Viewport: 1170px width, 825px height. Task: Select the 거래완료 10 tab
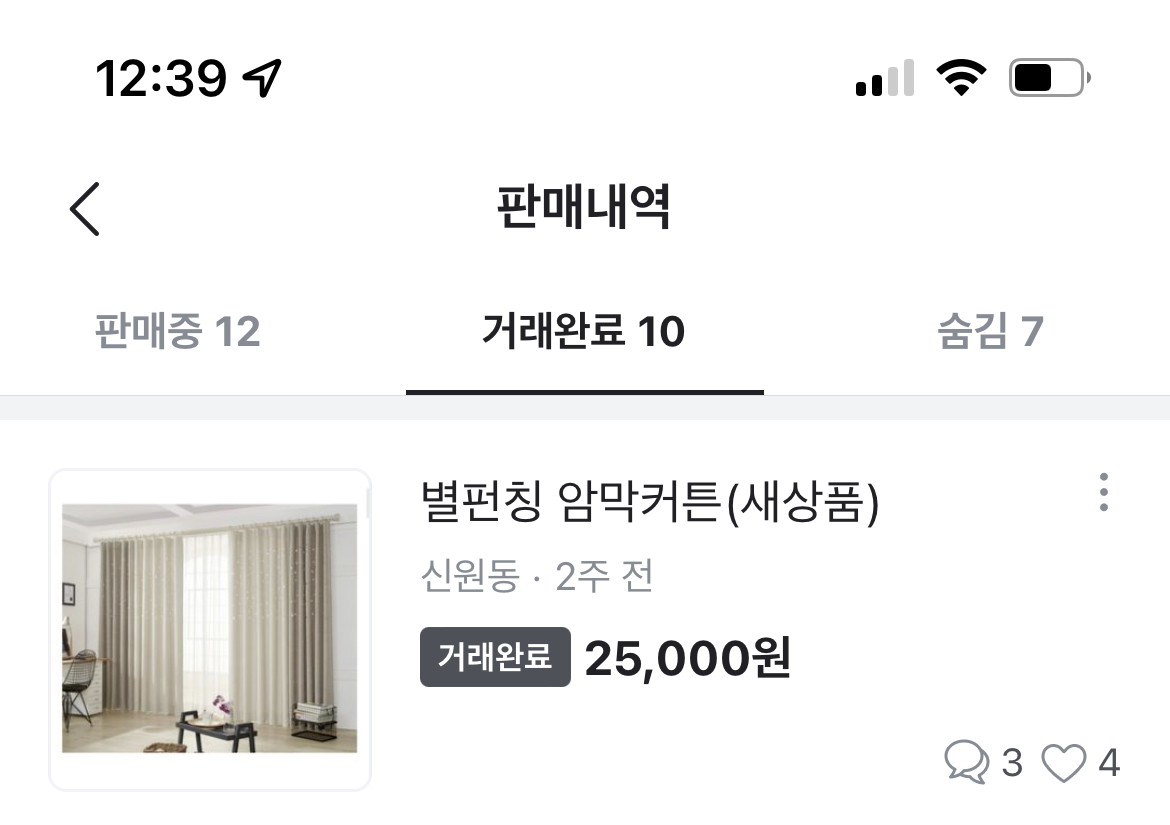tap(583, 331)
